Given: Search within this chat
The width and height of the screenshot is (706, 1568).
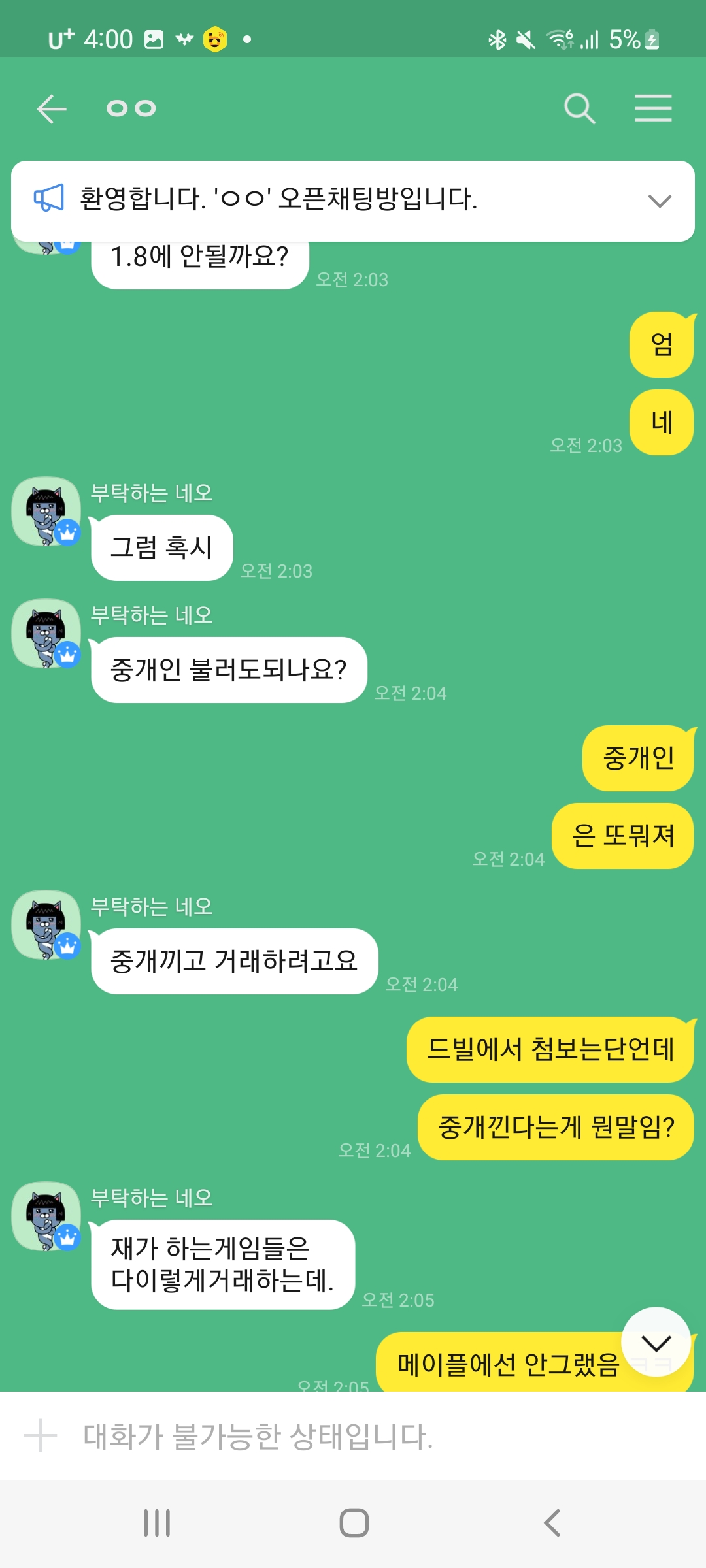Looking at the screenshot, I should [579, 108].
